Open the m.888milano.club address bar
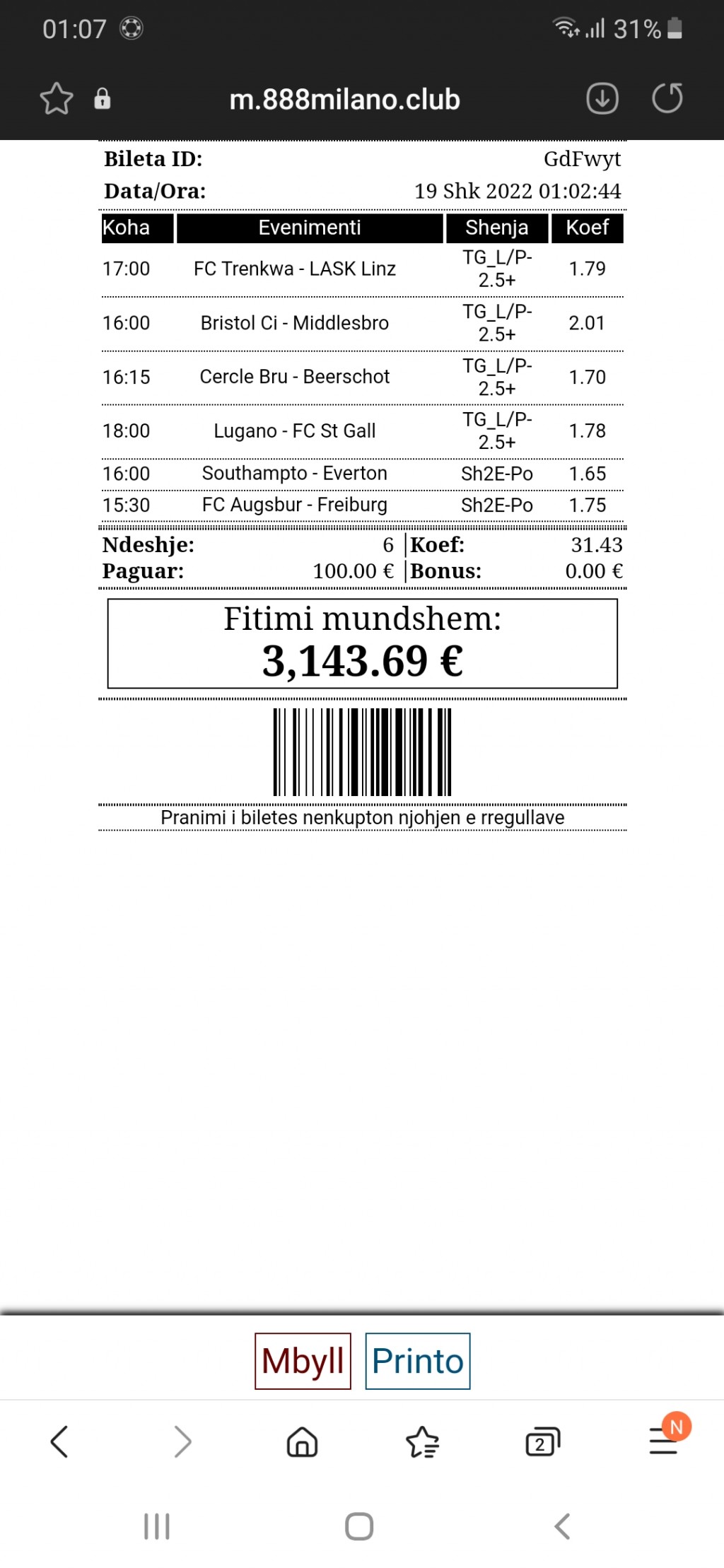 (x=344, y=100)
